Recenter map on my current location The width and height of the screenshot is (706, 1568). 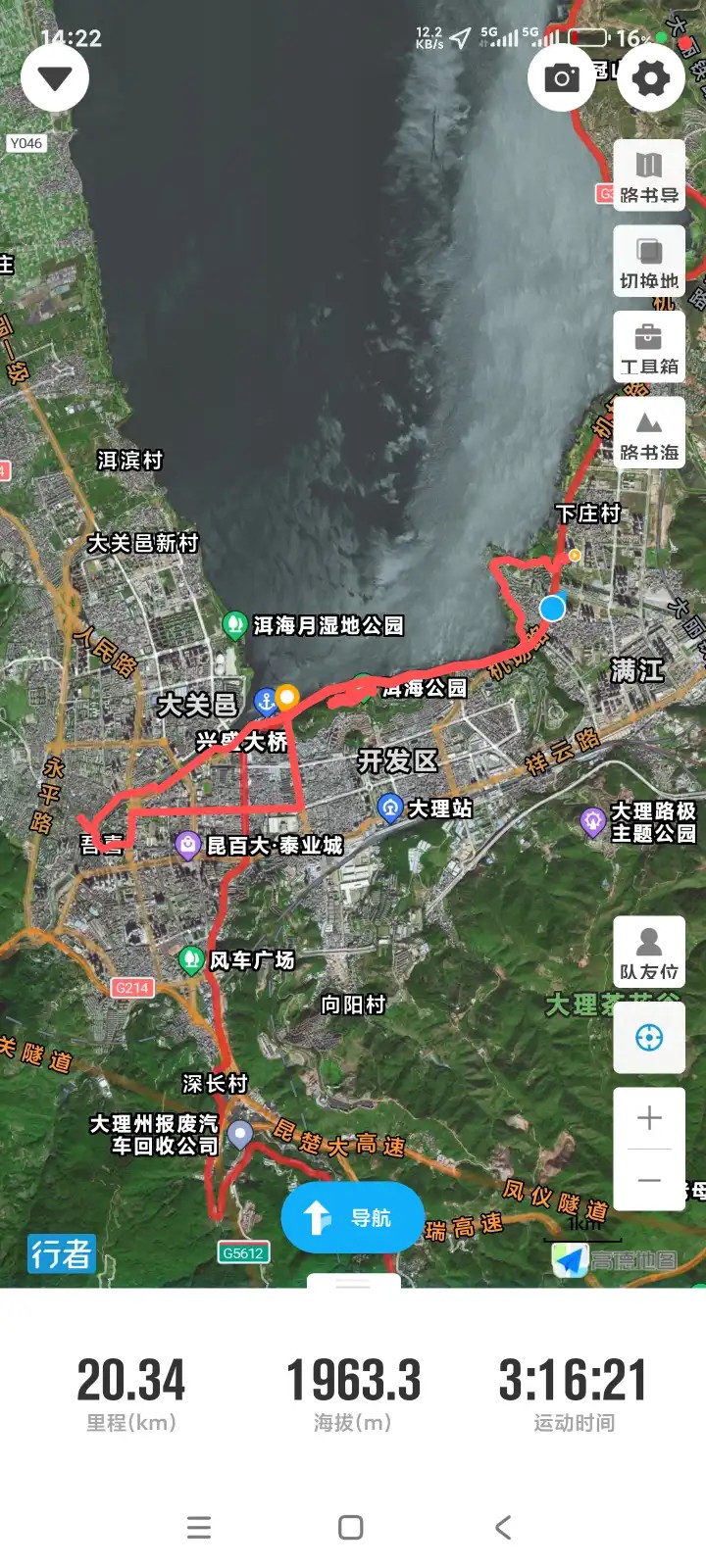pos(649,1037)
